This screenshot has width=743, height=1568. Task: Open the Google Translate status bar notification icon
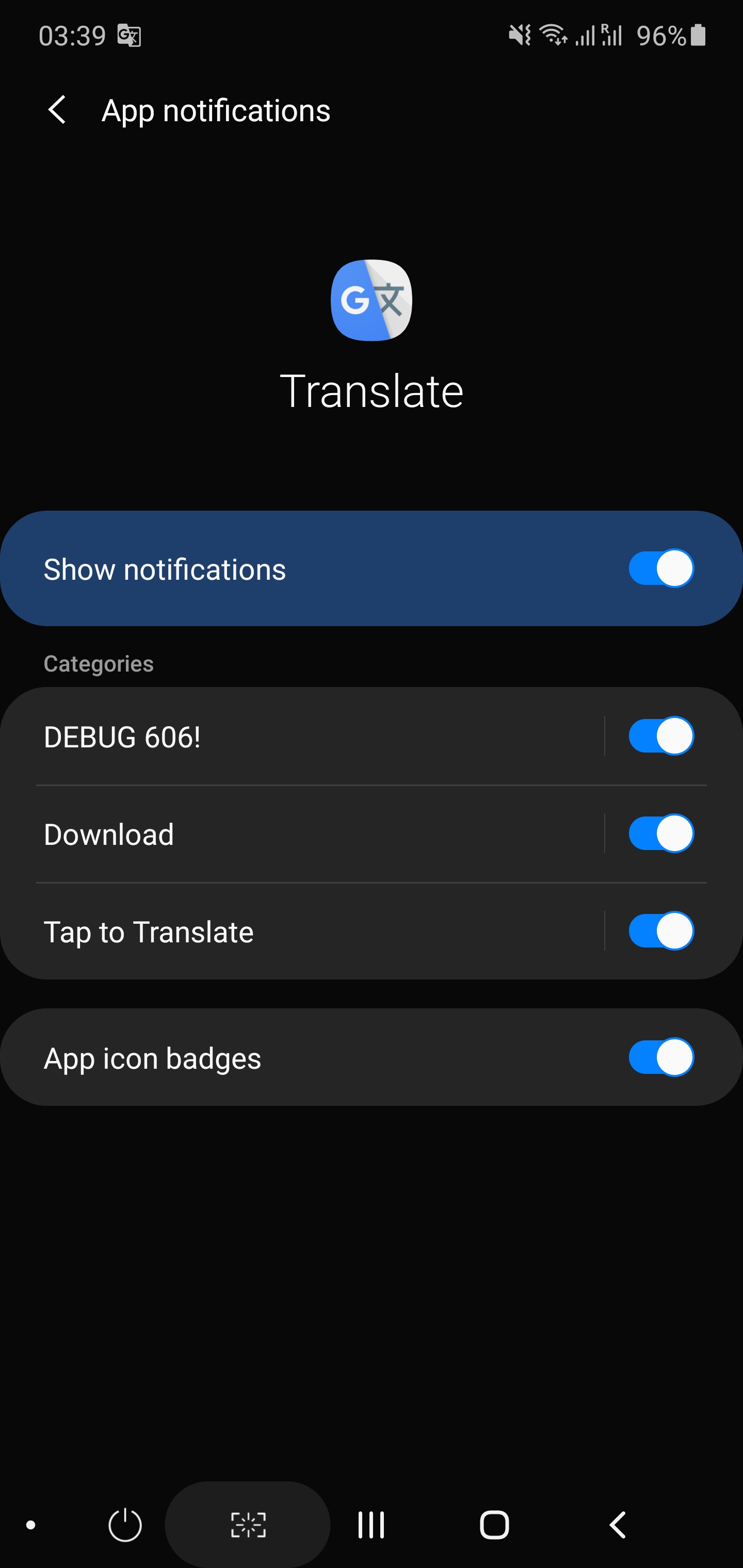pyautogui.click(x=130, y=36)
